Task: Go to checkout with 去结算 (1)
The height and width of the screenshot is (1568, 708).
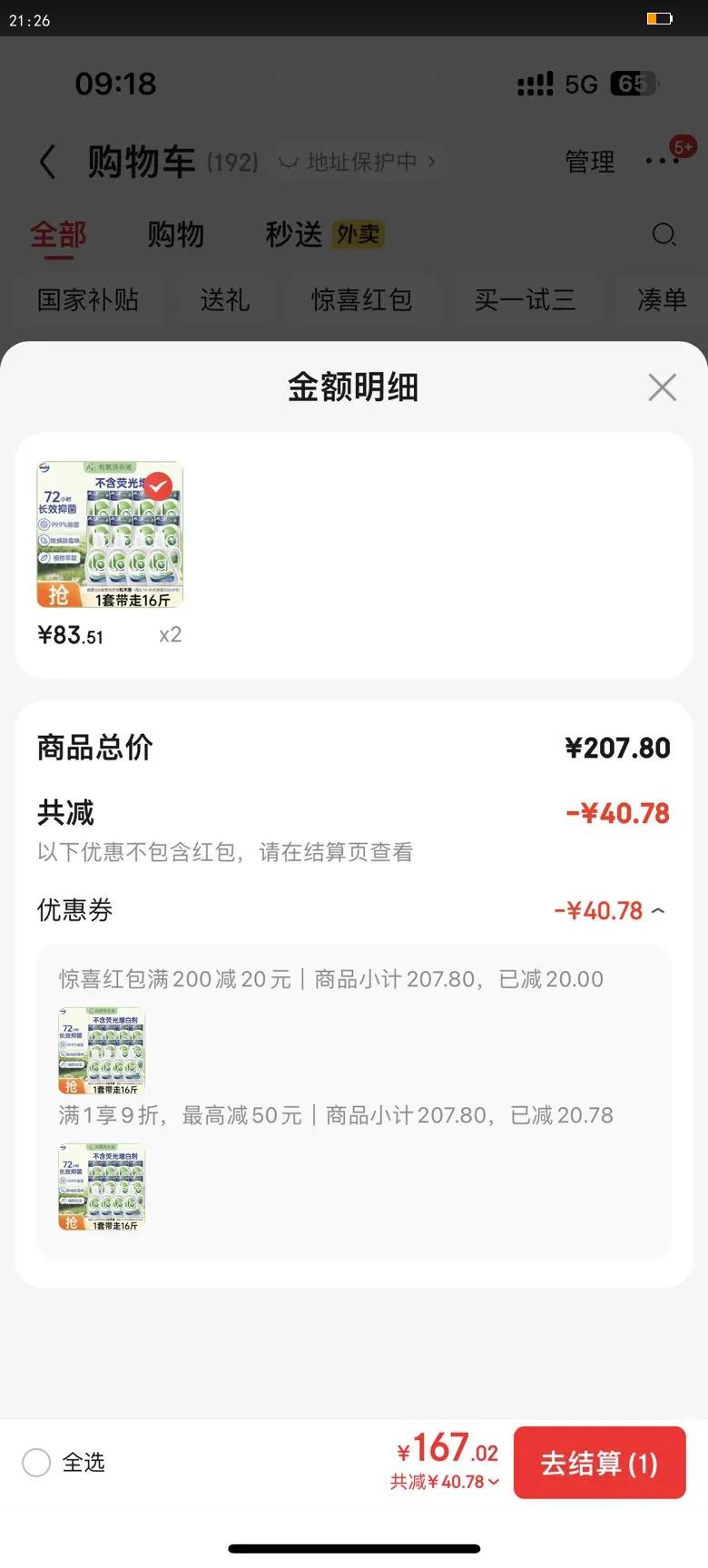Action: [599, 1463]
